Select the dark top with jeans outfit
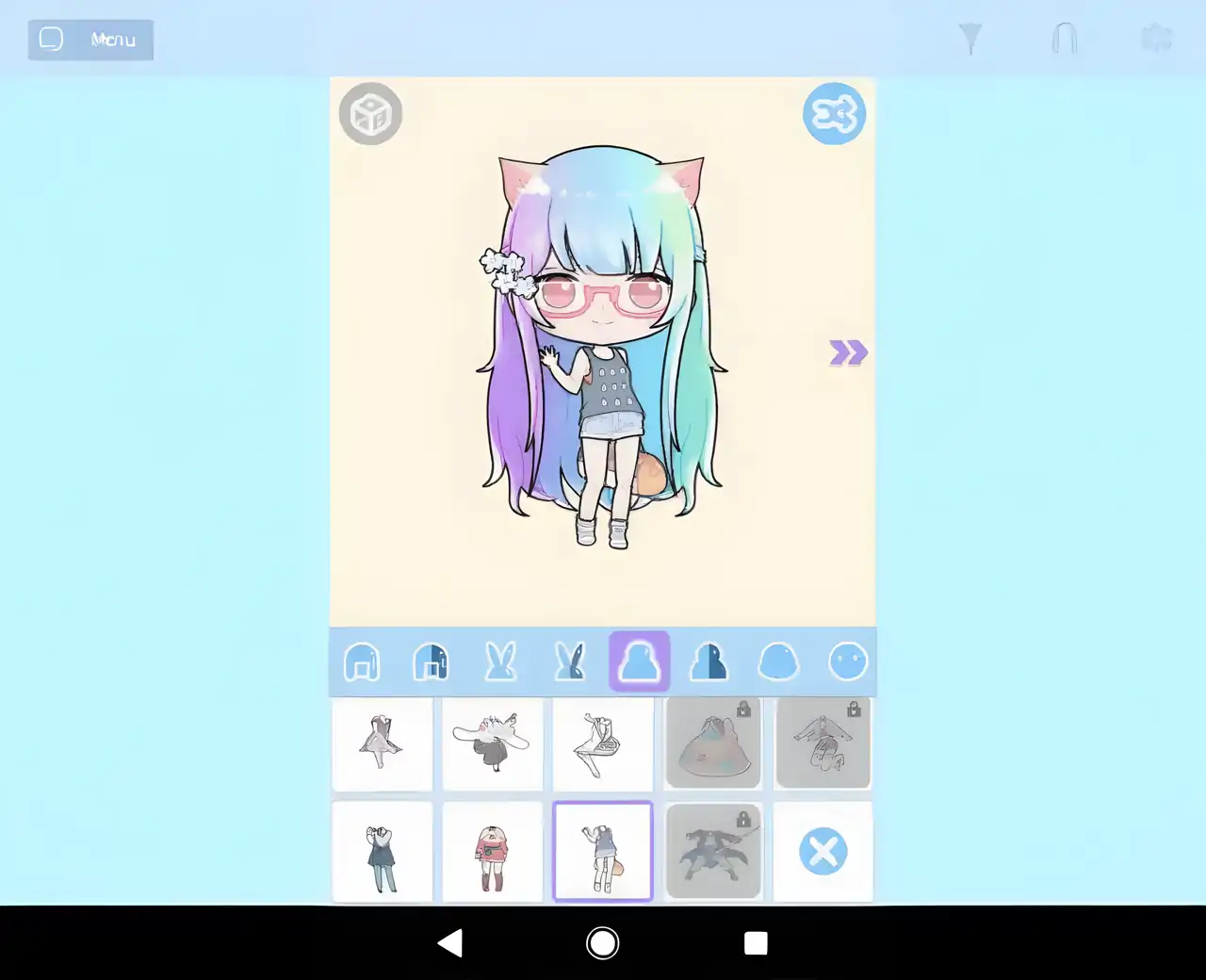Screen dimensions: 1206x980 pos(382,852)
